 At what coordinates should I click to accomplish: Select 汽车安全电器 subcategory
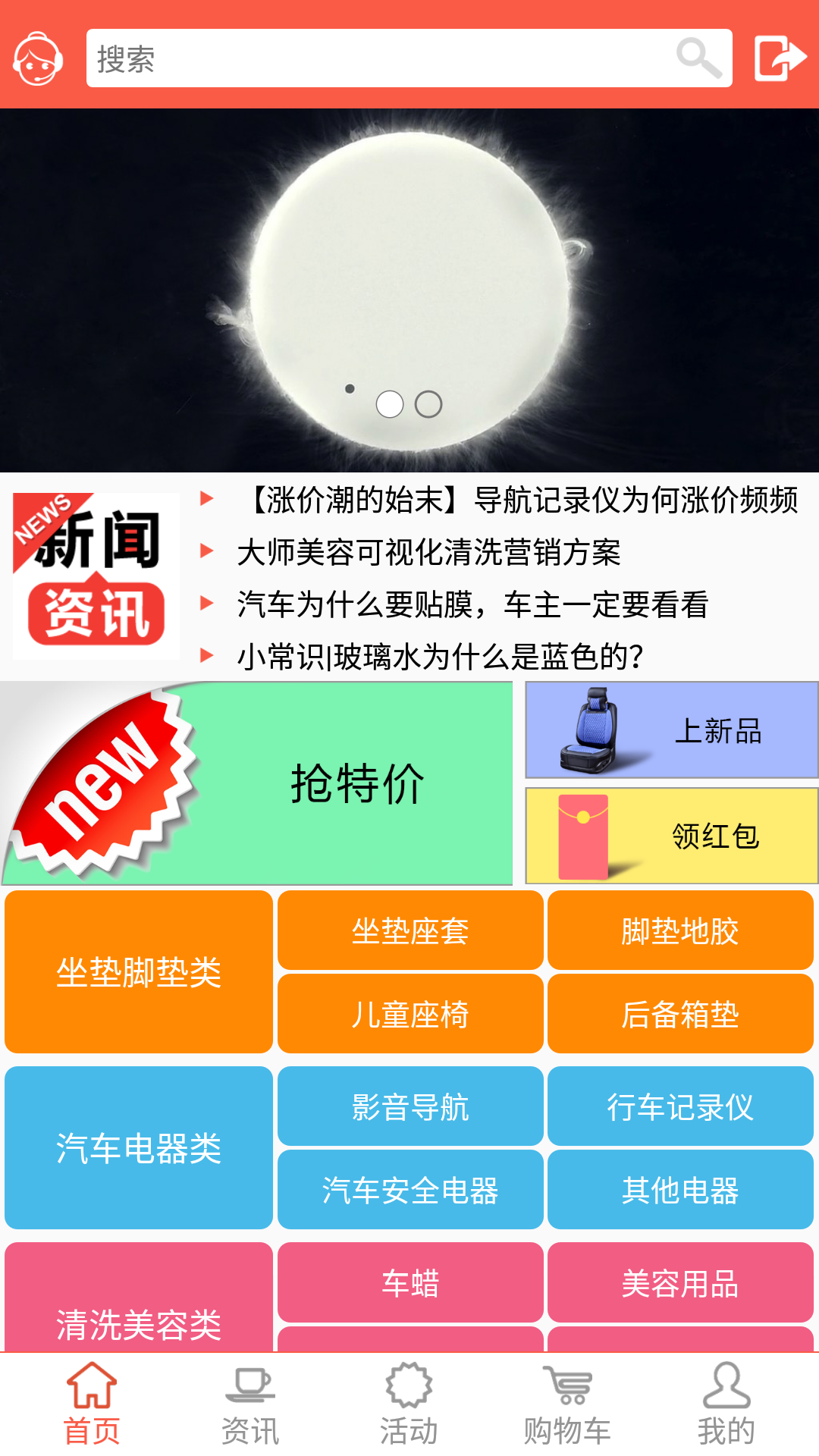click(410, 1191)
